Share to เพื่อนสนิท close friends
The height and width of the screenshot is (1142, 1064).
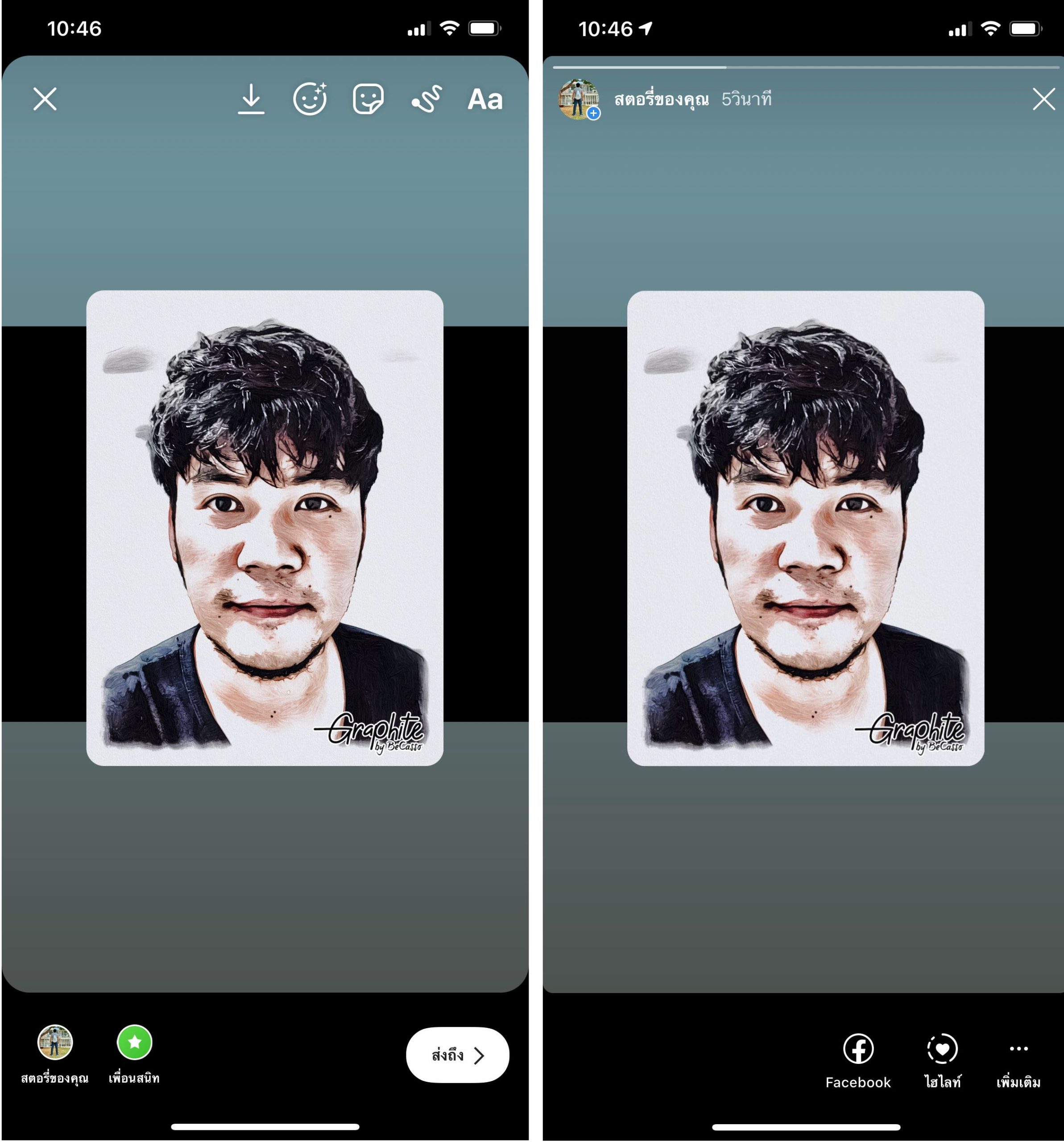click(134, 1042)
